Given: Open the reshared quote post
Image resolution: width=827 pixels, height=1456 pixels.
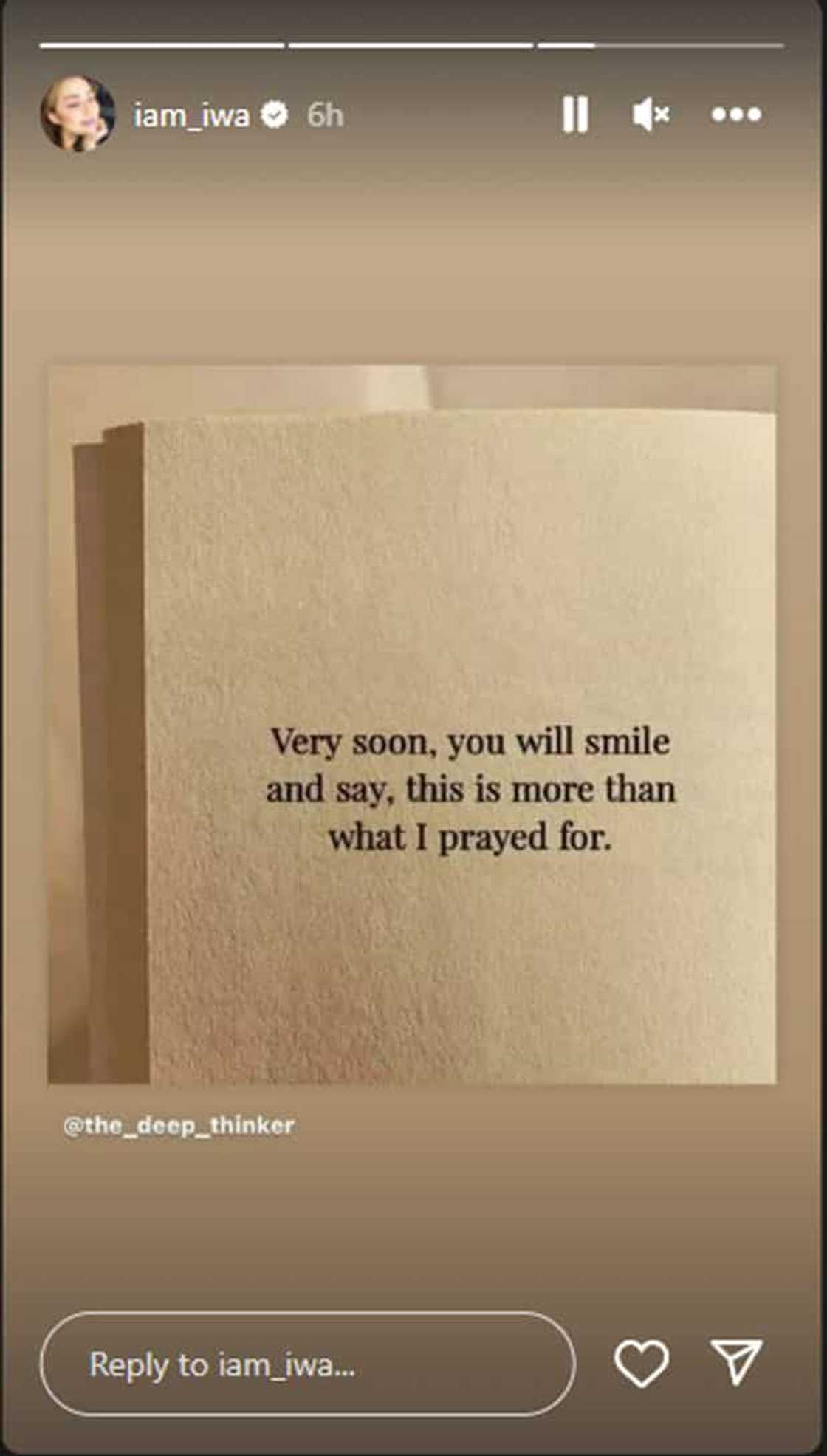Looking at the screenshot, I should tap(412, 724).
